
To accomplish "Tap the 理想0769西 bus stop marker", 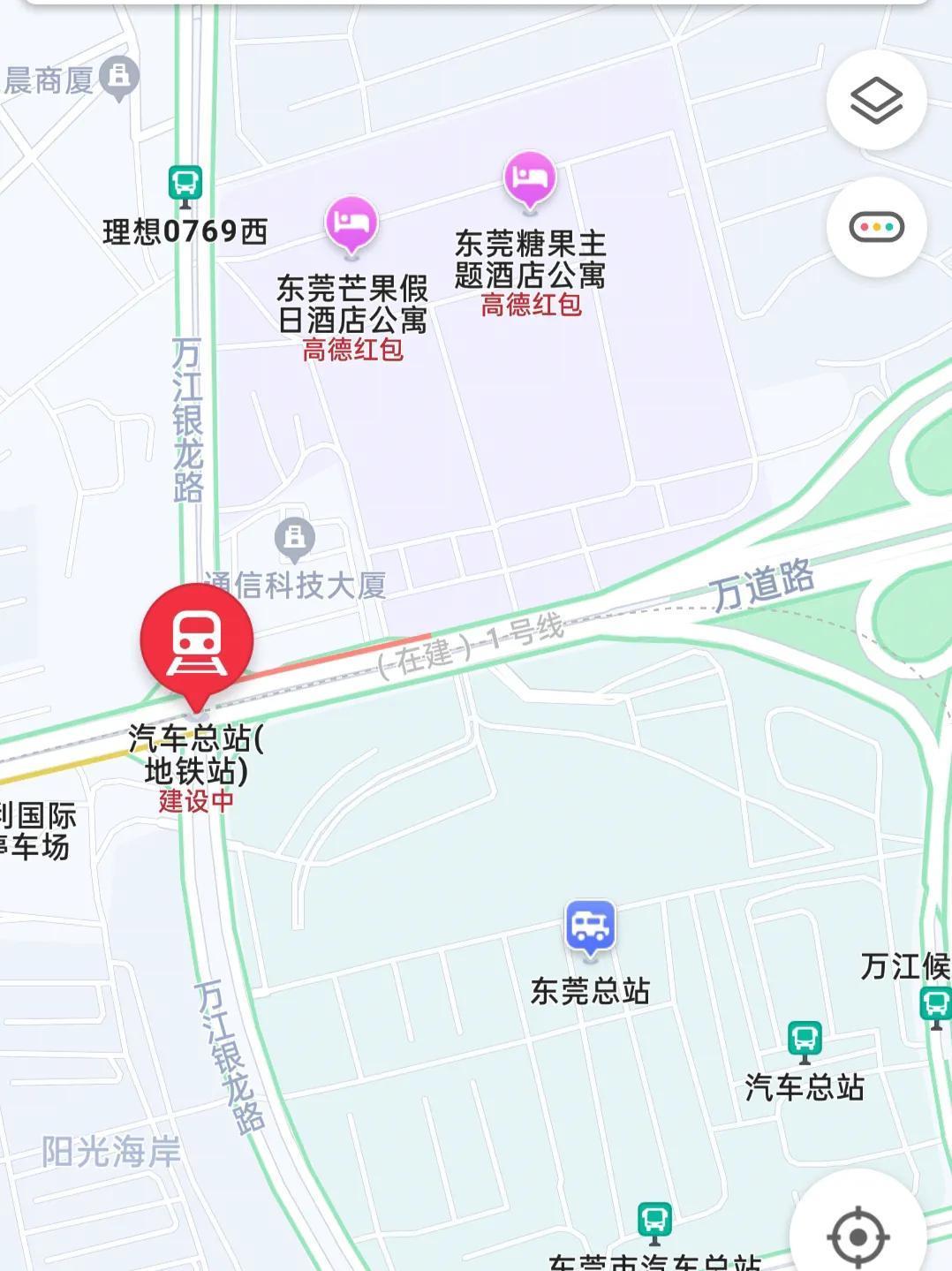I will [185, 185].
